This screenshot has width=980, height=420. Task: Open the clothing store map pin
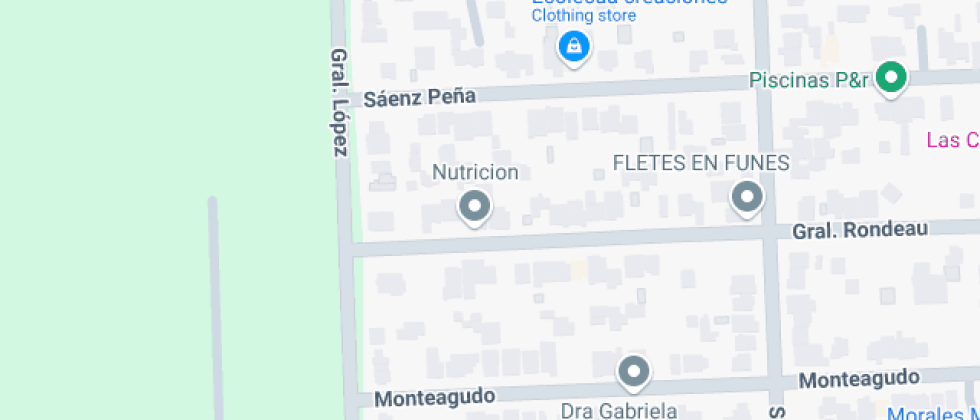click(x=573, y=46)
